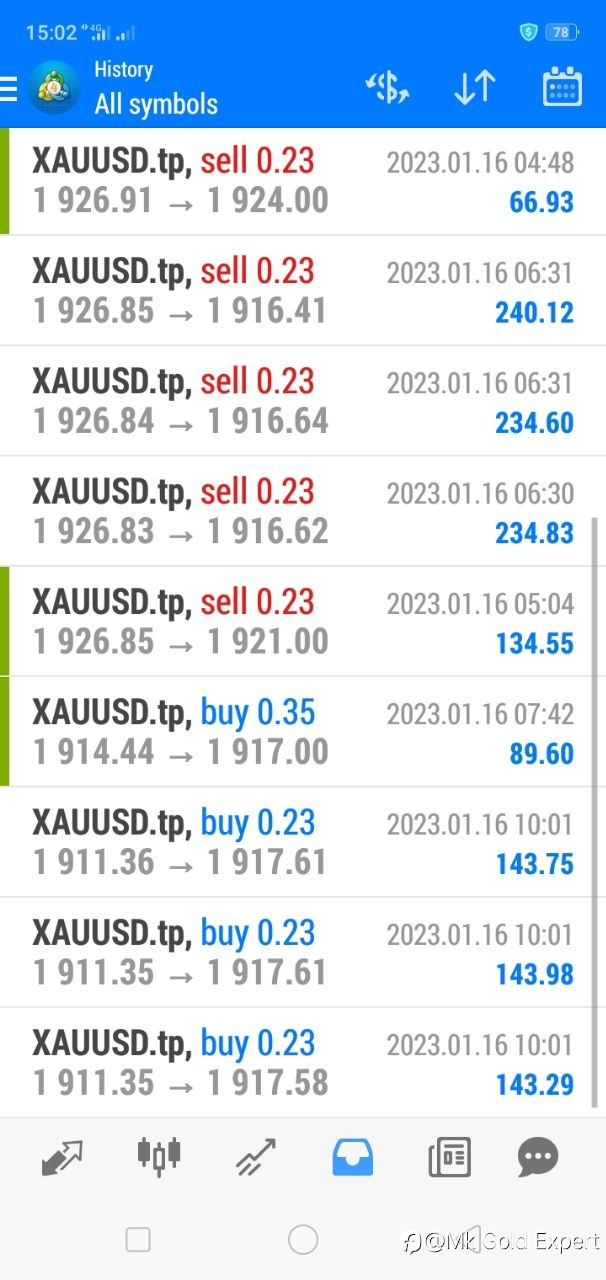Go to the system home screen
The width and height of the screenshot is (606, 1280).
click(303, 1240)
